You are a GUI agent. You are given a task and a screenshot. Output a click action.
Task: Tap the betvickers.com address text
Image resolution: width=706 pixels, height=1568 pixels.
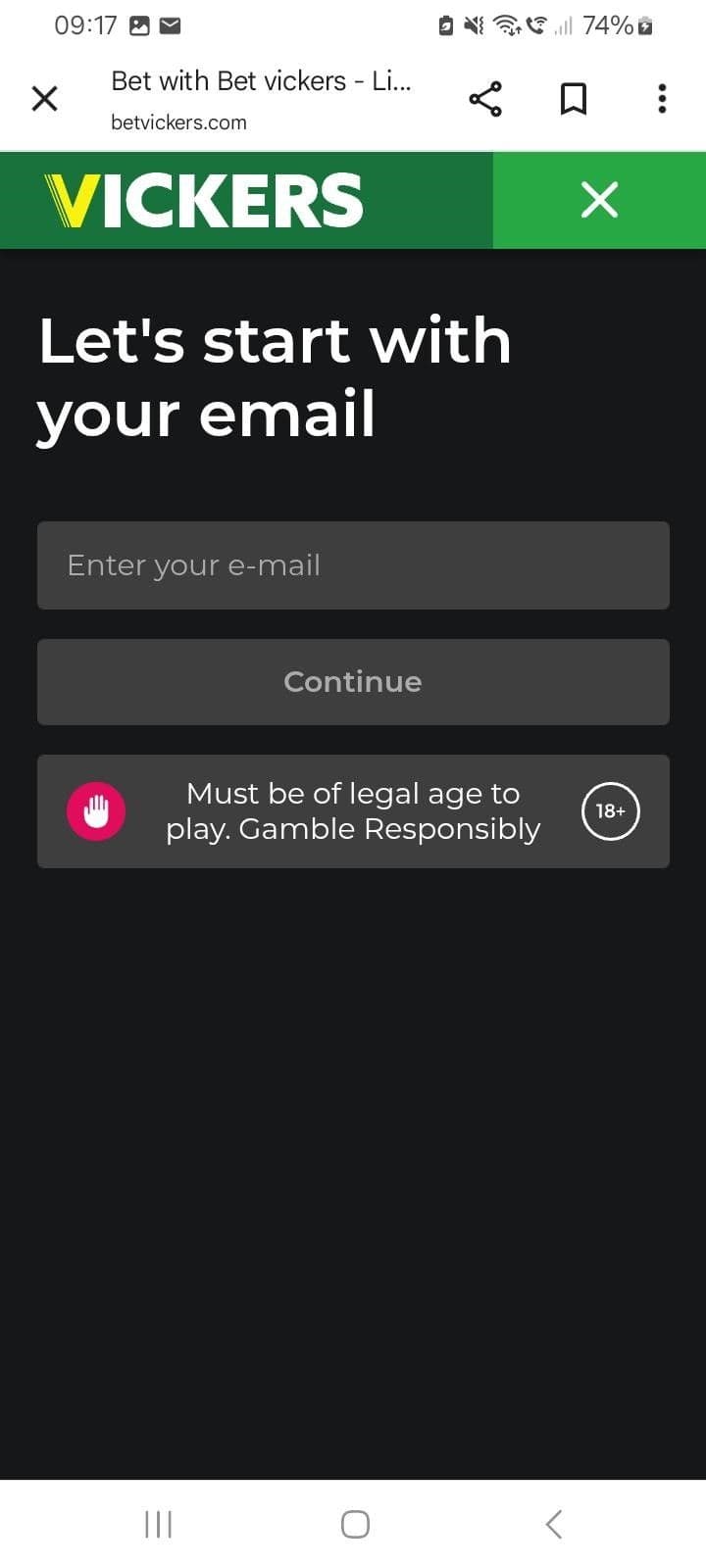click(x=179, y=122)
